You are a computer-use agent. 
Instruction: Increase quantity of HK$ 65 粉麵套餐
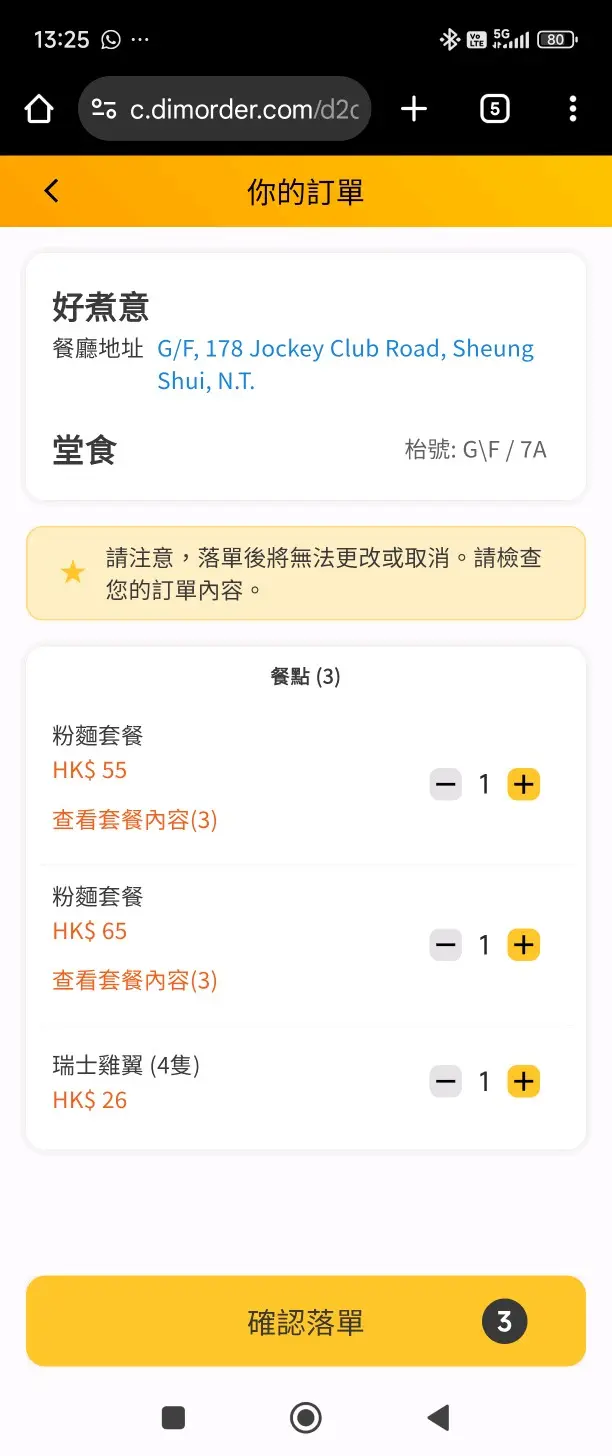tap(523, 945)
